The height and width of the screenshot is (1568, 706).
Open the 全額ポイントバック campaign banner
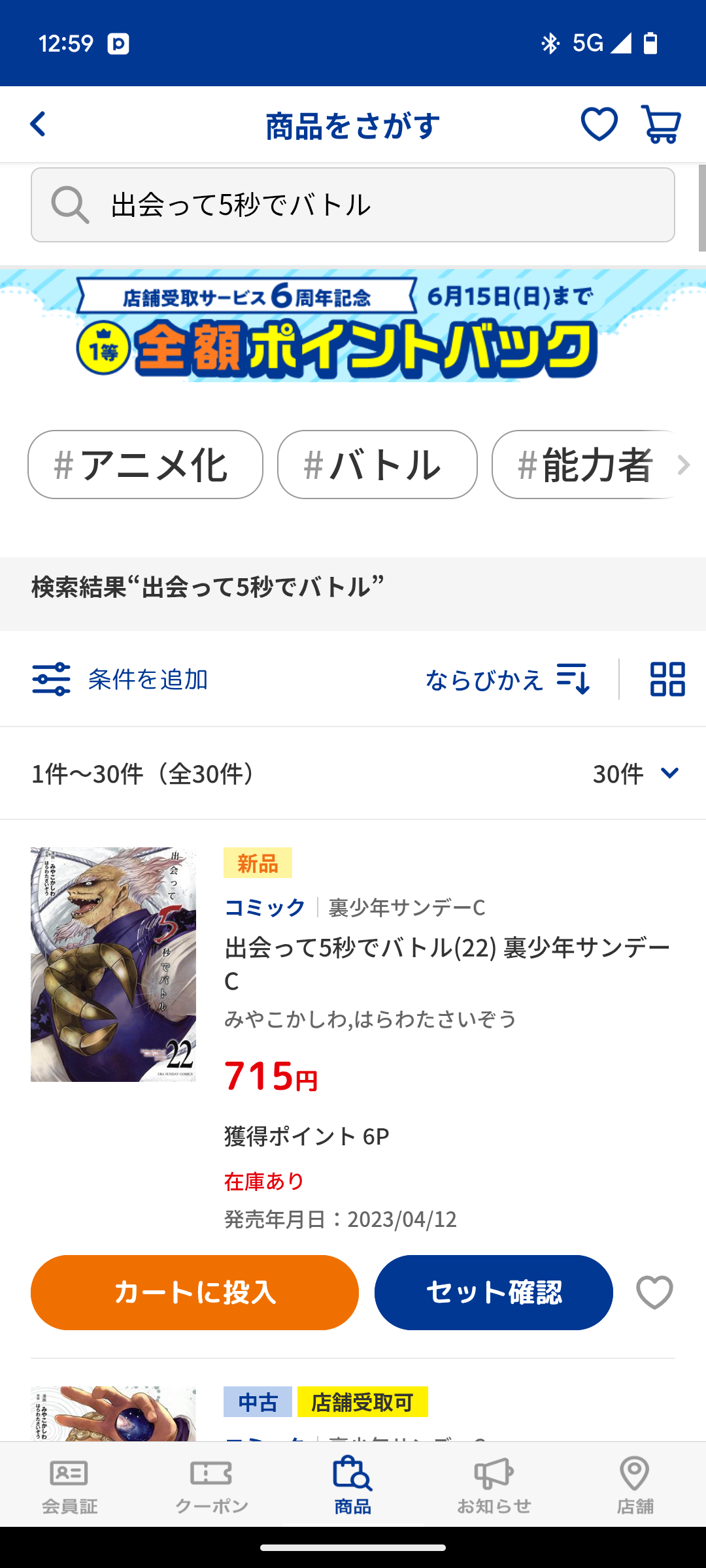click(x=353, y=327)
